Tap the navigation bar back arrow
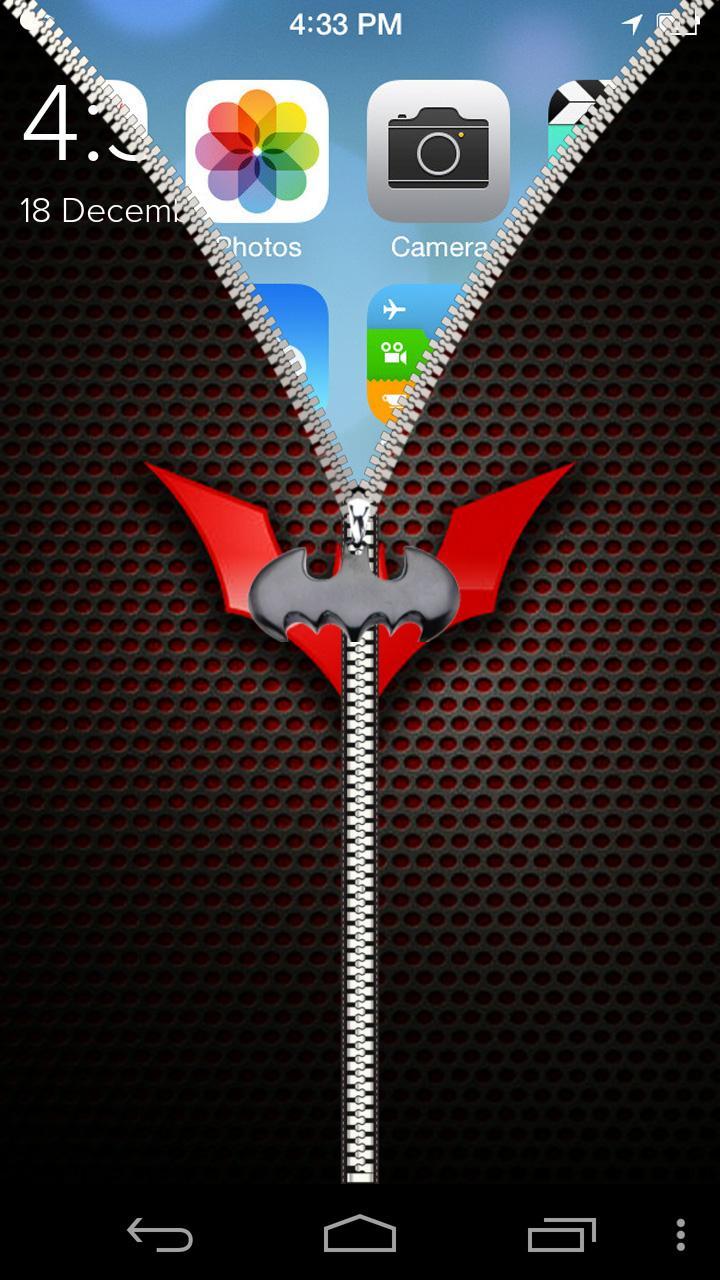720x1280 pixels. [x=160, y=1235]
